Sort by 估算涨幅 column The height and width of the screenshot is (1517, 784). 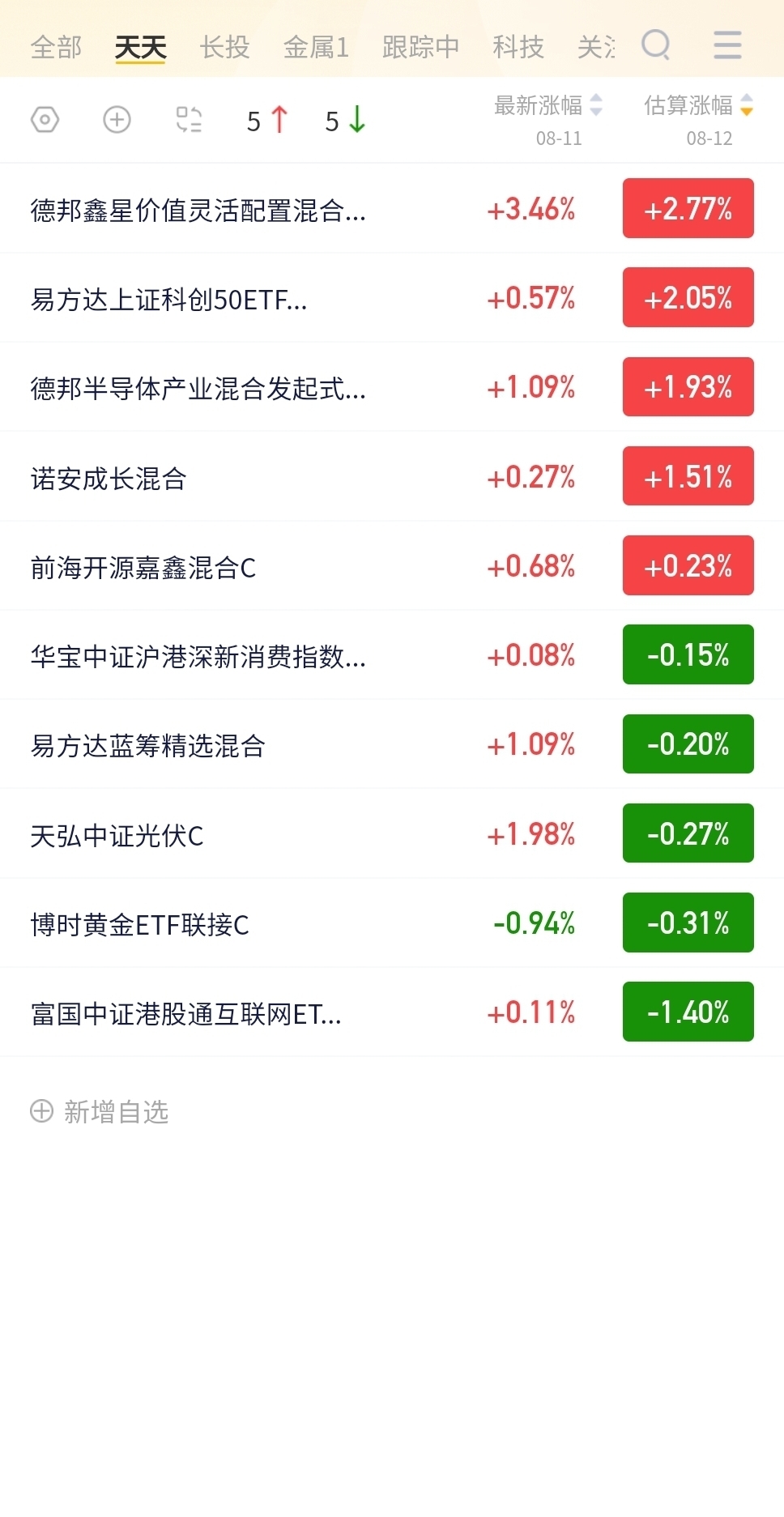click(699, 105)
